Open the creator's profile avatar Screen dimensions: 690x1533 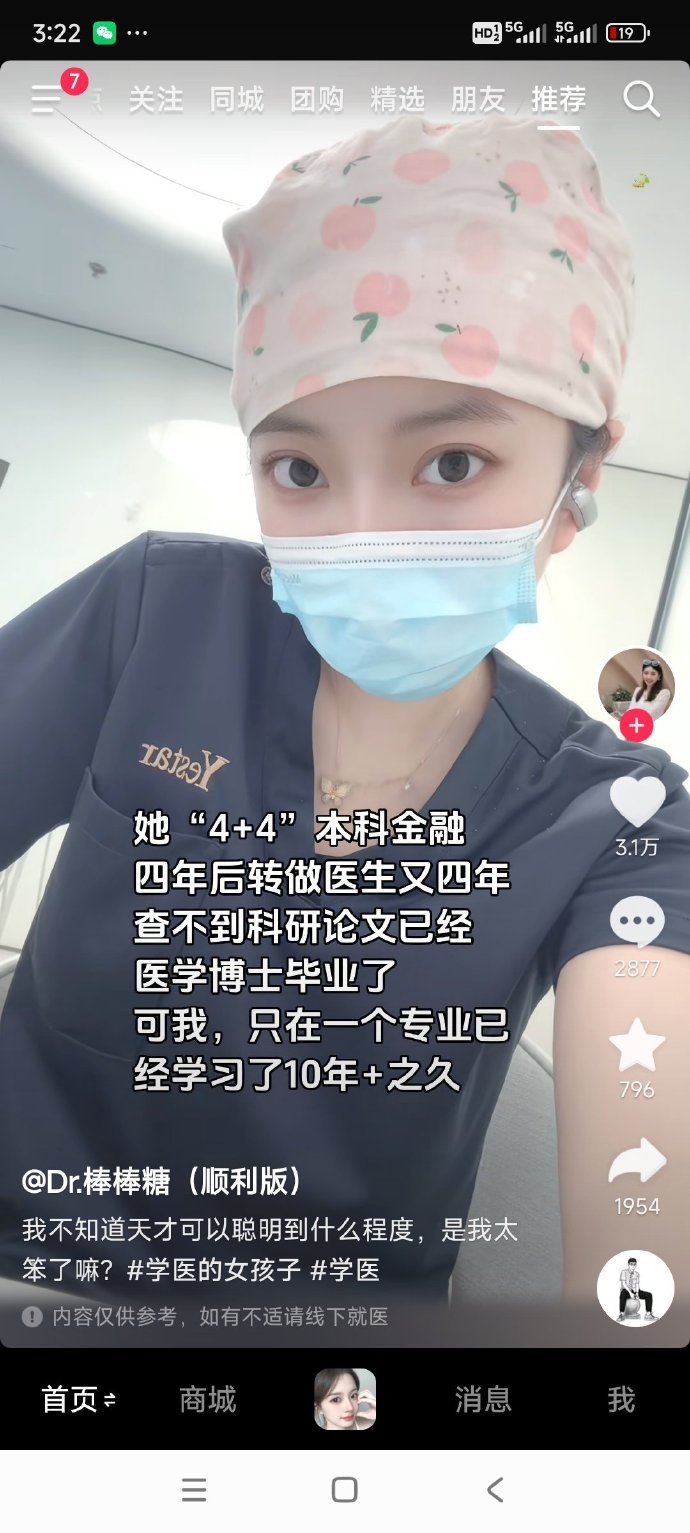pyautogui.click(x=636, y=686)
